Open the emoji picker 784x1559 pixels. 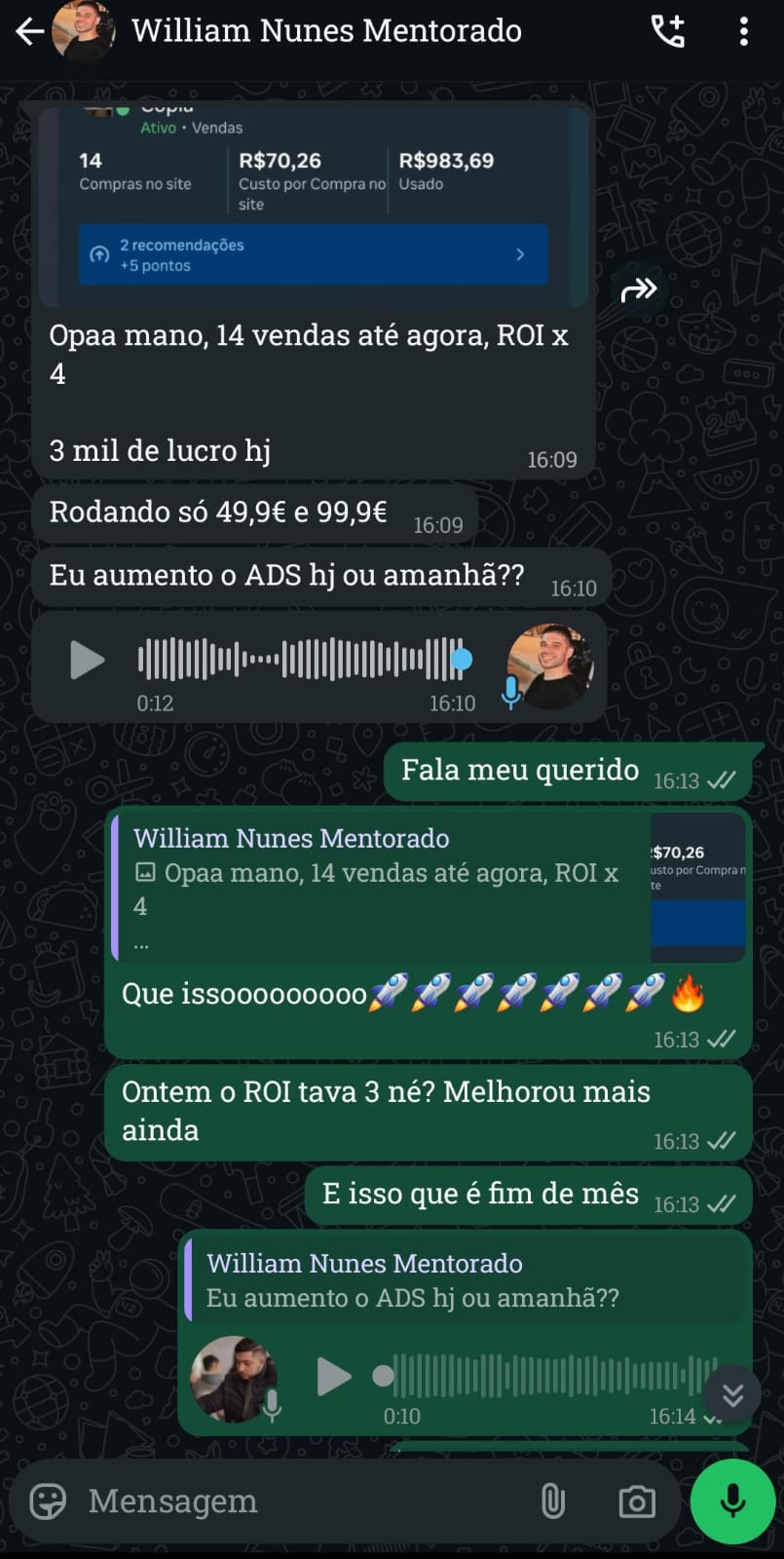[48, 1502]
